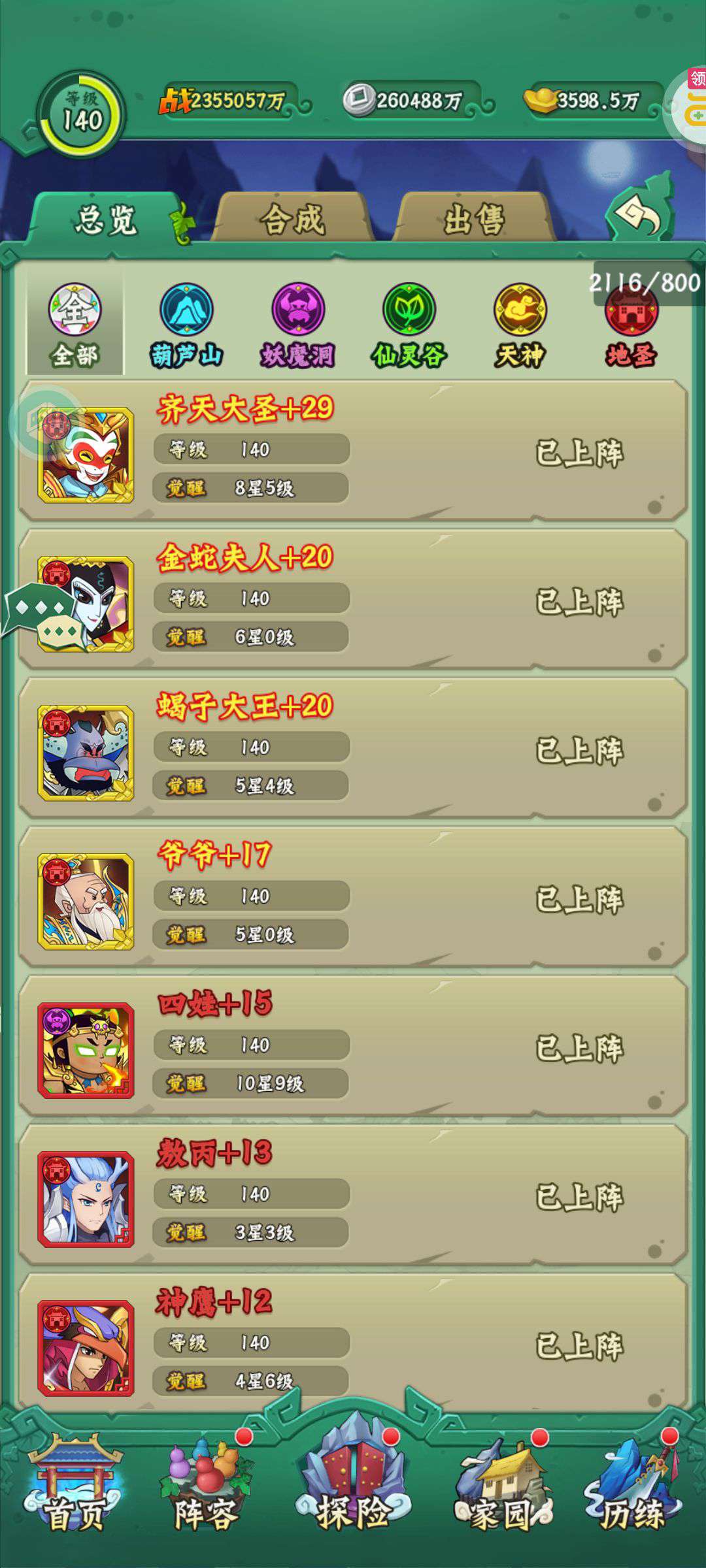706x1568 pixels.
Task: Filter heroes by 天神
Action: tap(520, 324)
